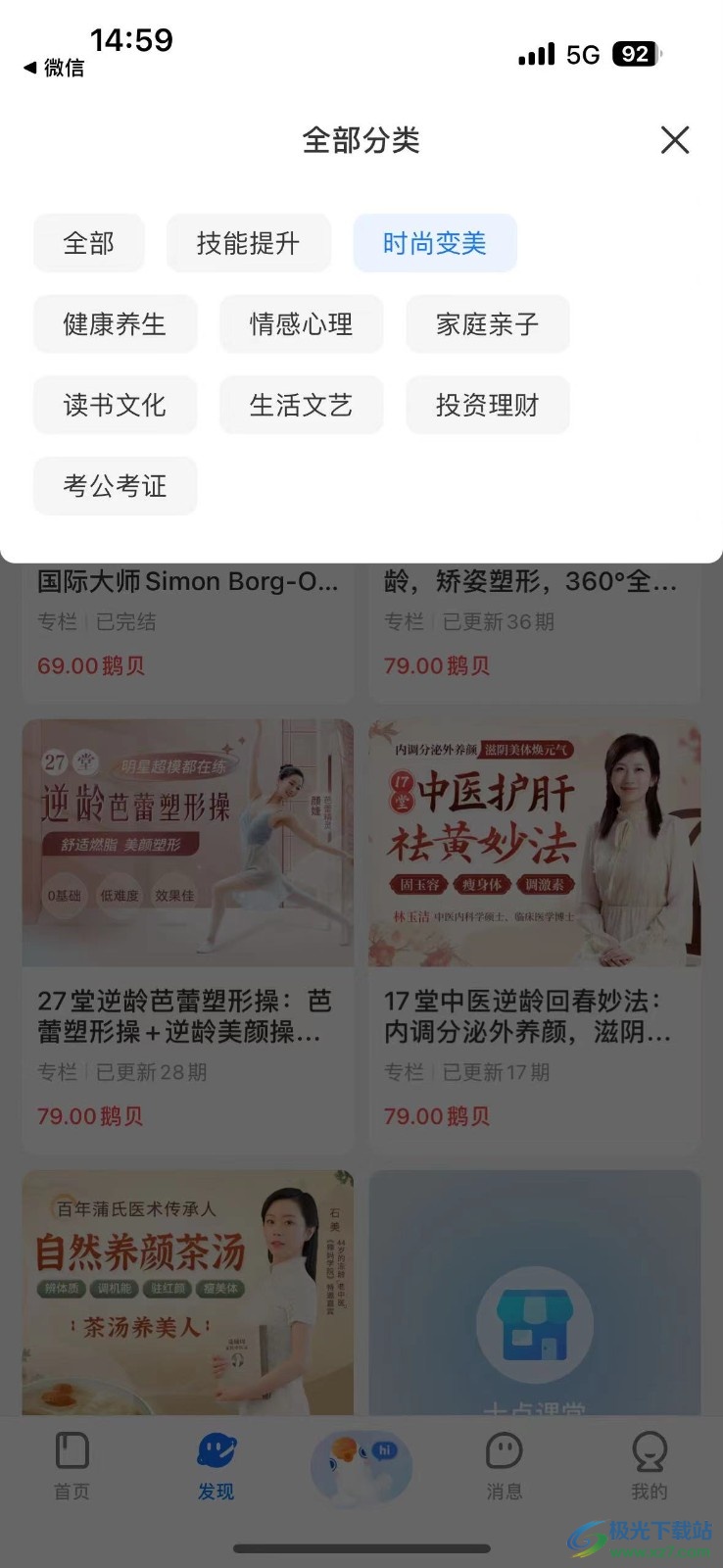Image resolution: width=723 pixels, height=1568 pixels.
Task: Pick the 家庭亲子 category
Action: [487, 324]
